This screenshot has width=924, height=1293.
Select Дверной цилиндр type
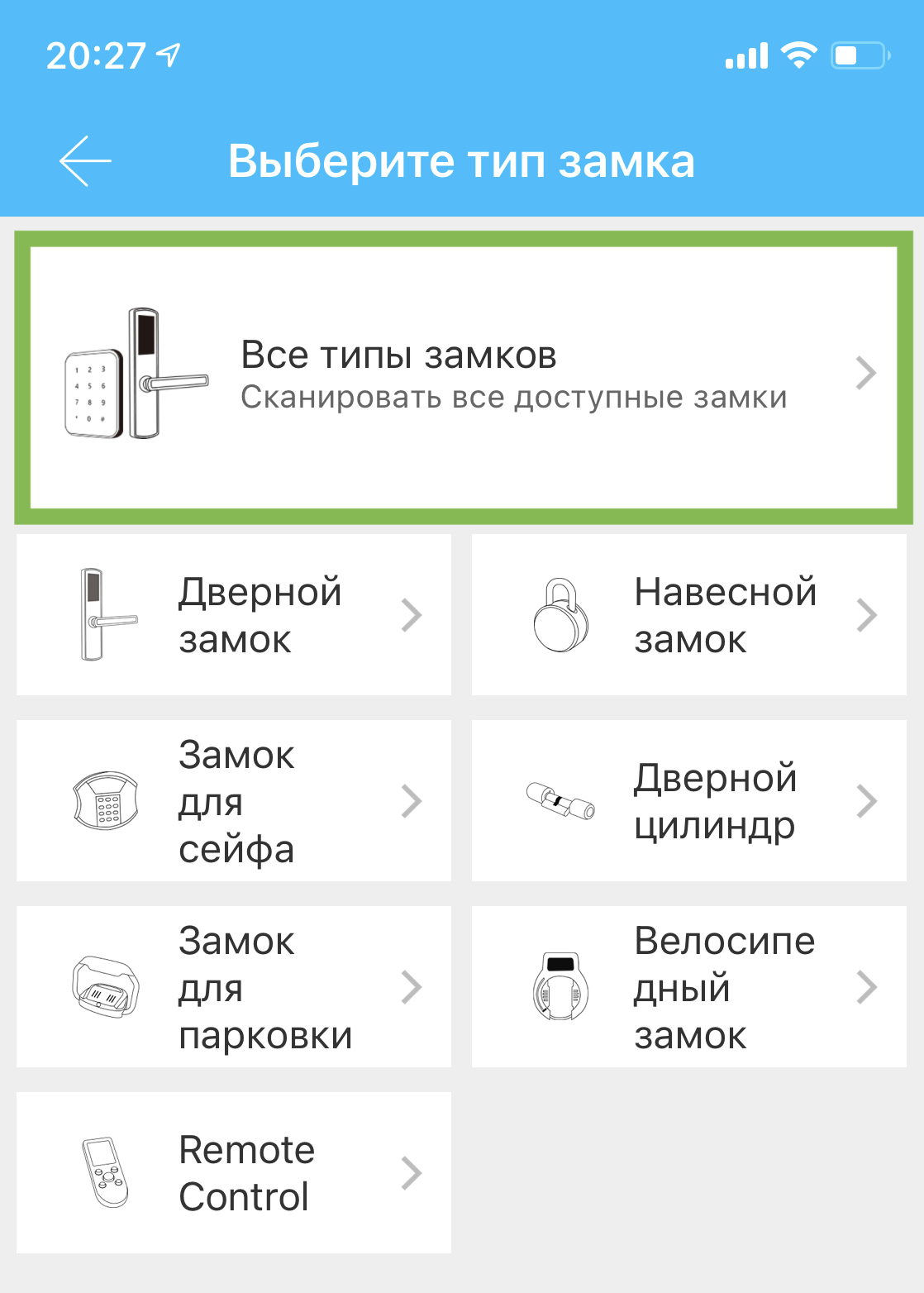(688, 801)
